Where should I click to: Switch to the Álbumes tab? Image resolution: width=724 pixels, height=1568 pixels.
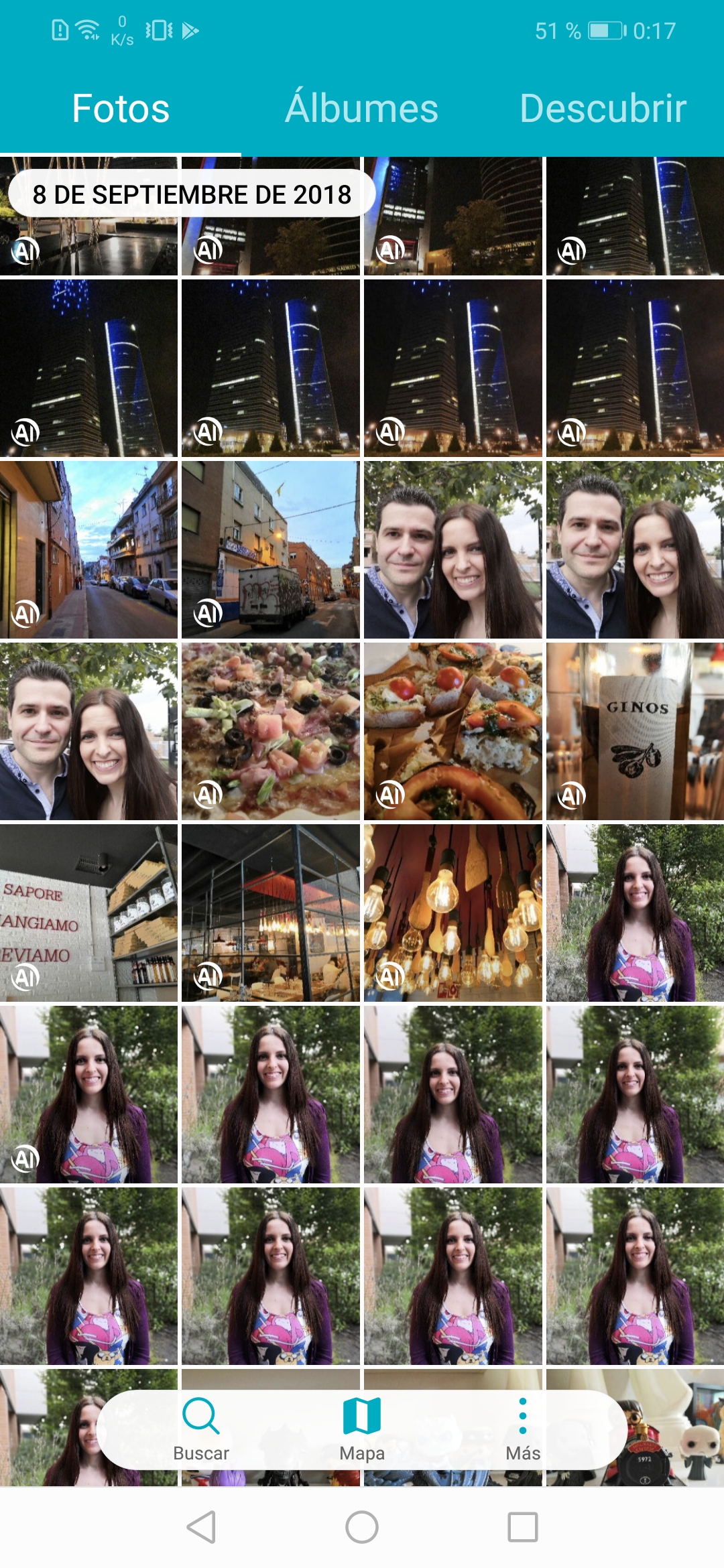(361, 109)
